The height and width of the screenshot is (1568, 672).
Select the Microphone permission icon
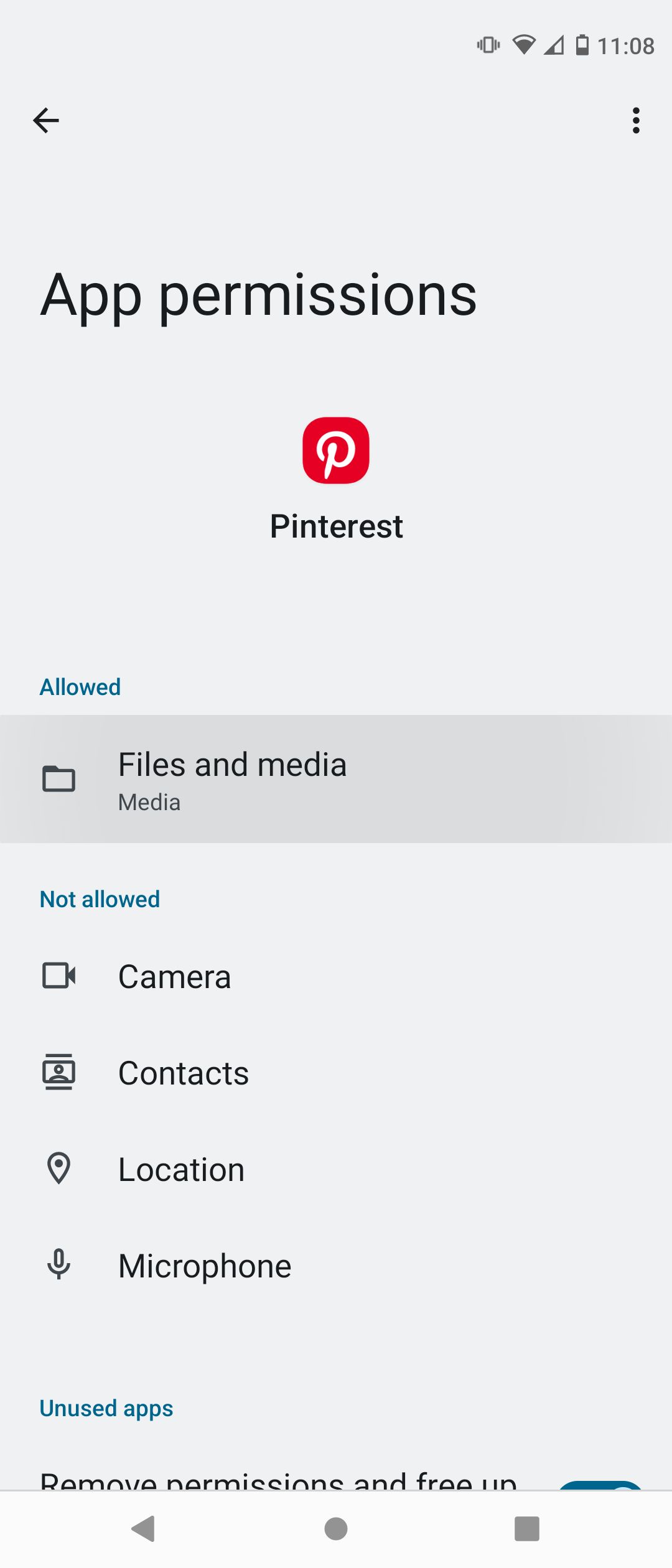(x=59, y=1264)
